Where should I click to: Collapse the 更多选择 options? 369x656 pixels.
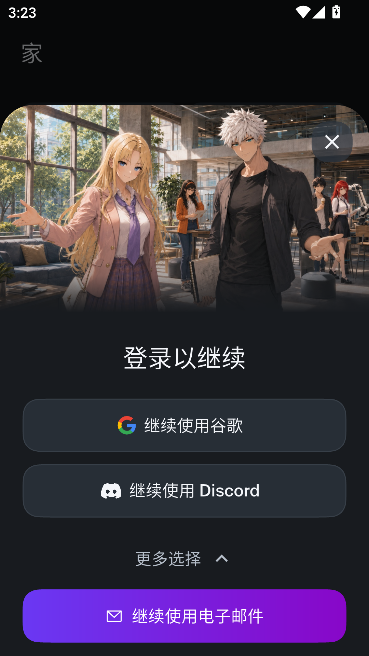pyautogui.click(x=182, y=559)
